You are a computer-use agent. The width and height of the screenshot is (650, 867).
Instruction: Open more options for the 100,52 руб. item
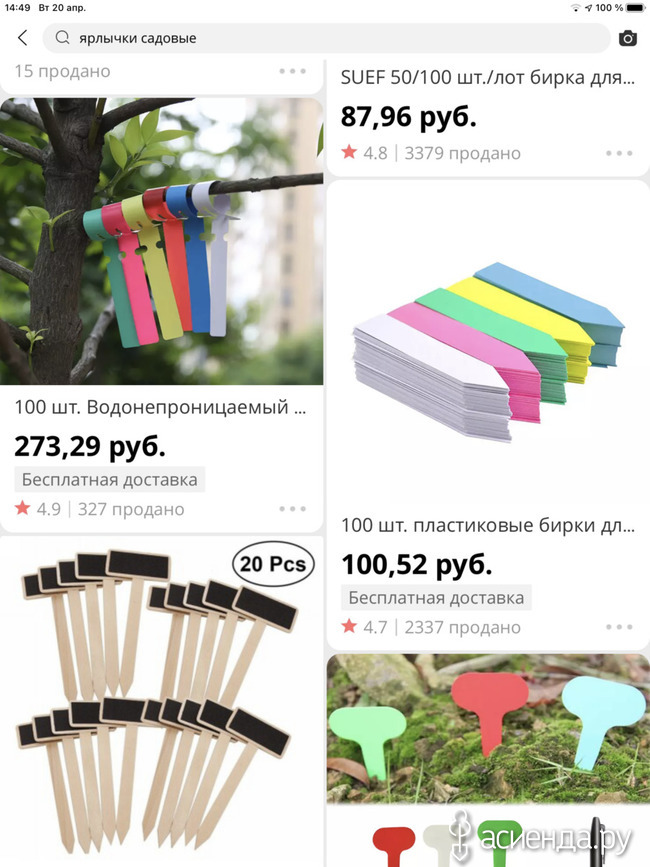click(619, 627)
